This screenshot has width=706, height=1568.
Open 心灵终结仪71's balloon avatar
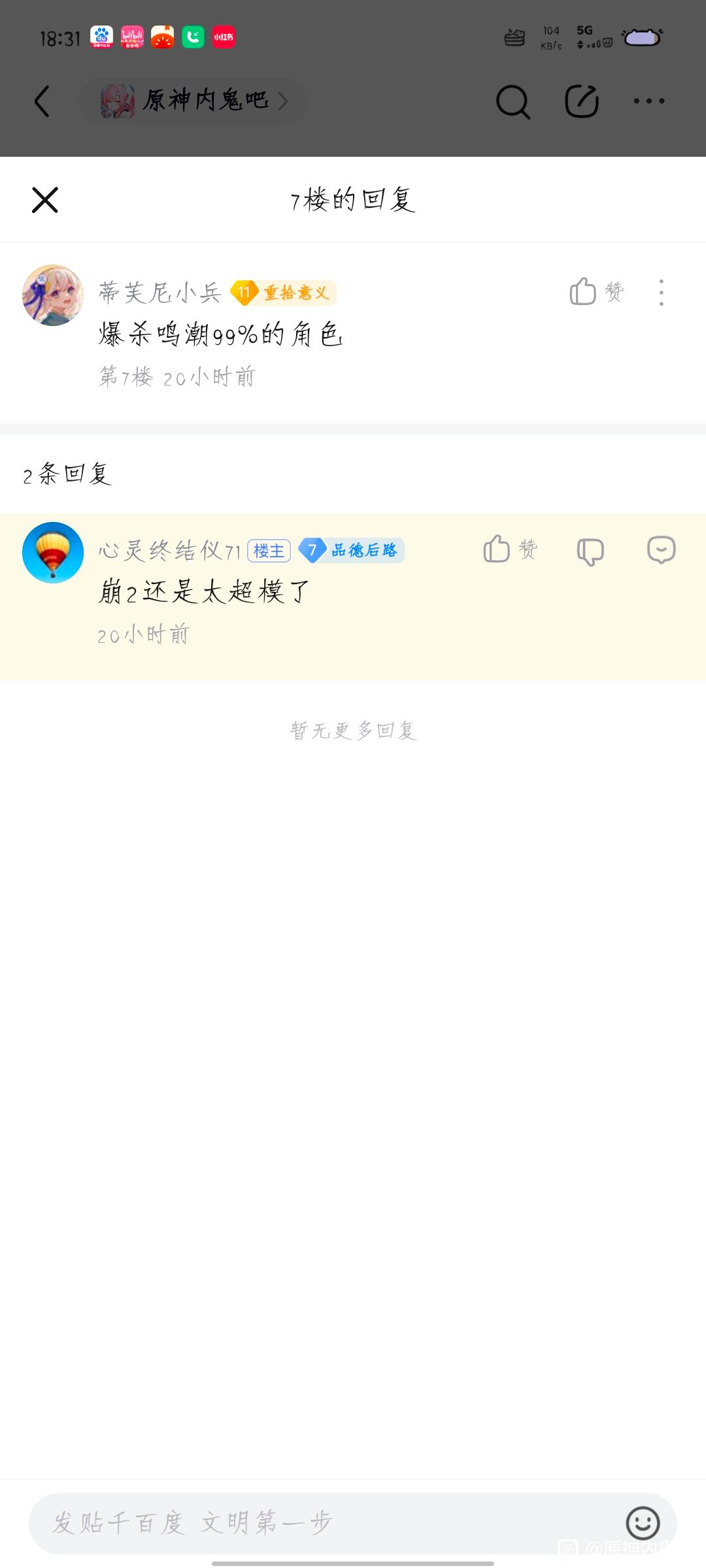tap(53, 553)
